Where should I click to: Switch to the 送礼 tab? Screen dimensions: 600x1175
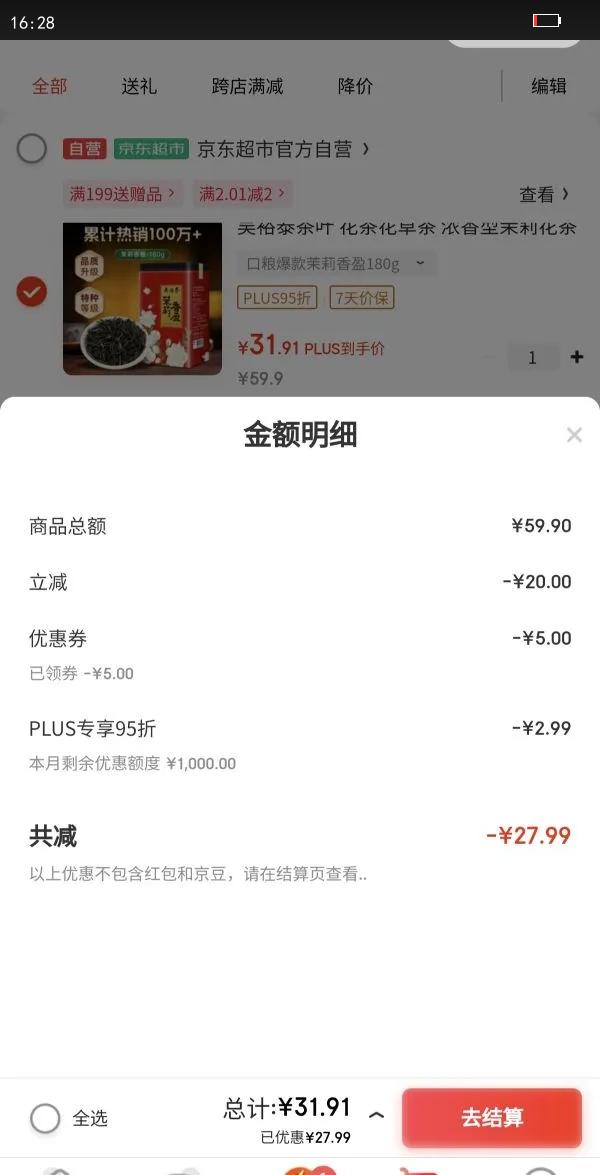tap(139, 87)
